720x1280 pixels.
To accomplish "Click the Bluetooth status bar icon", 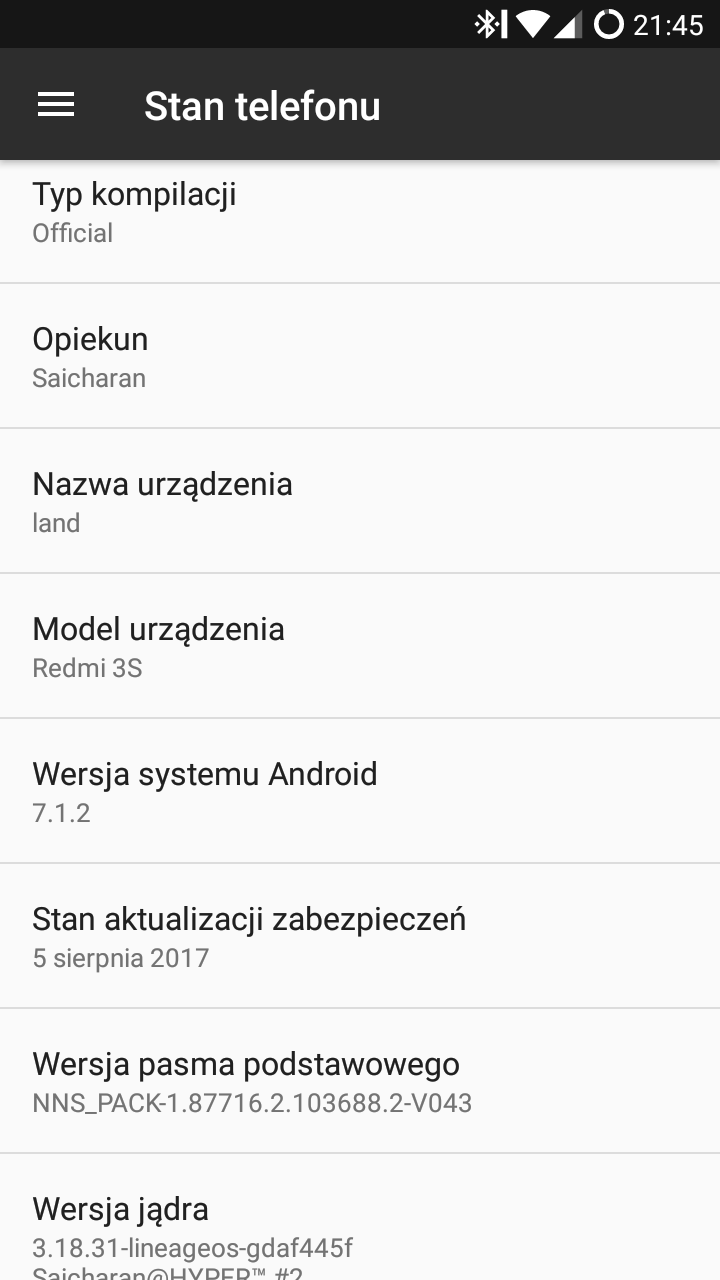I will click(x=487, y=24).
